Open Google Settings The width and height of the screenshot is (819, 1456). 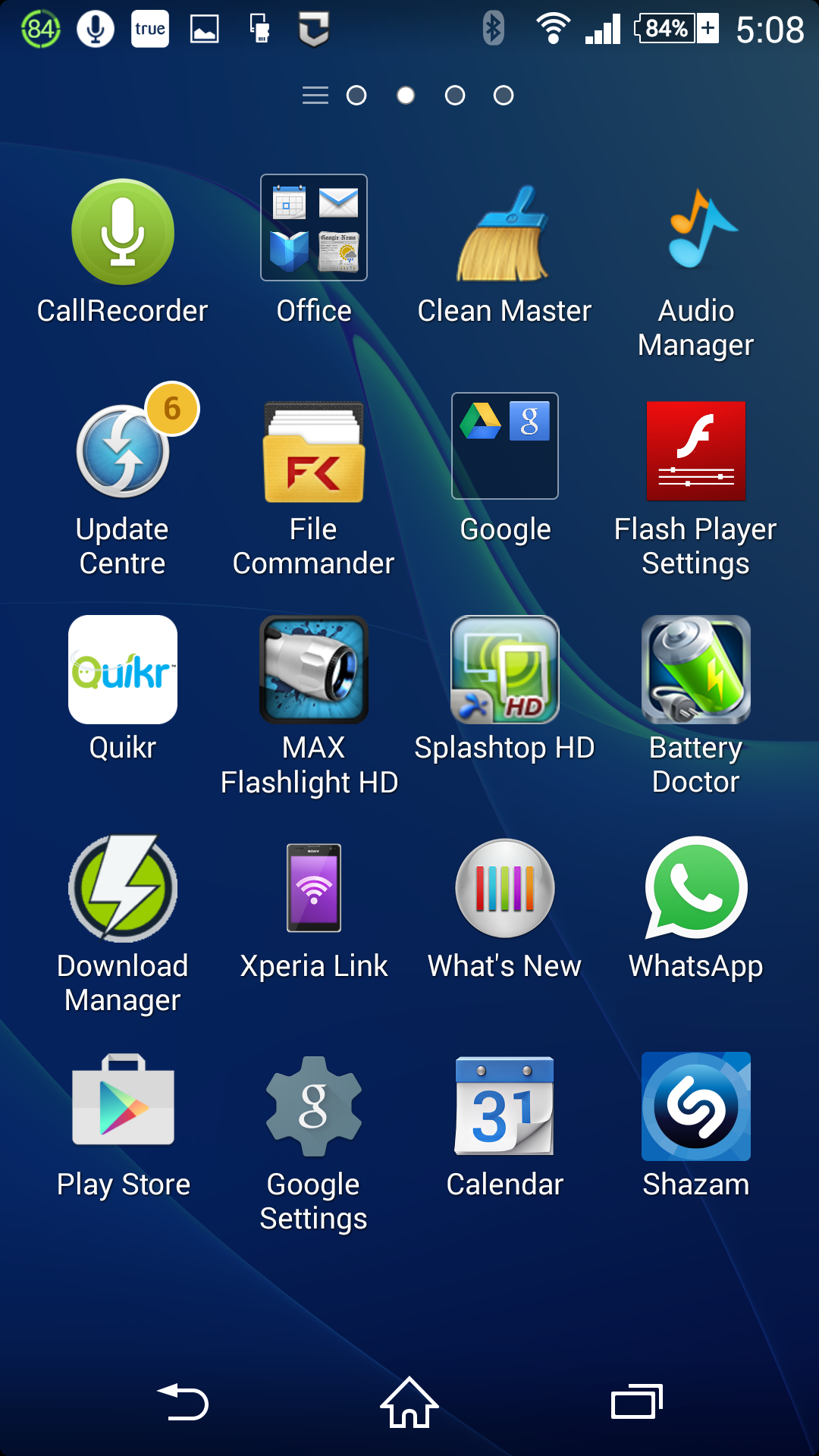[314, 1106]
